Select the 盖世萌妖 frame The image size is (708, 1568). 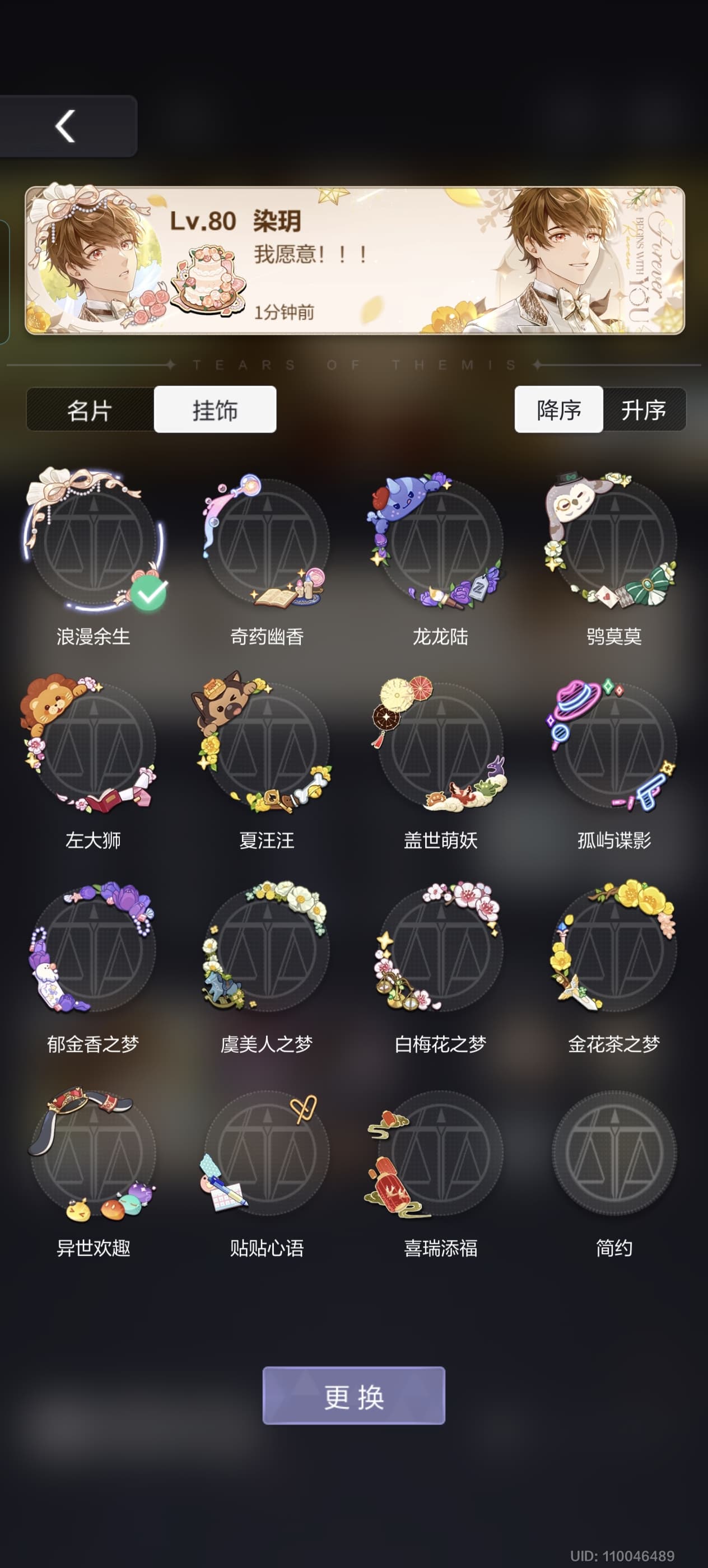(x=440, y=746)
